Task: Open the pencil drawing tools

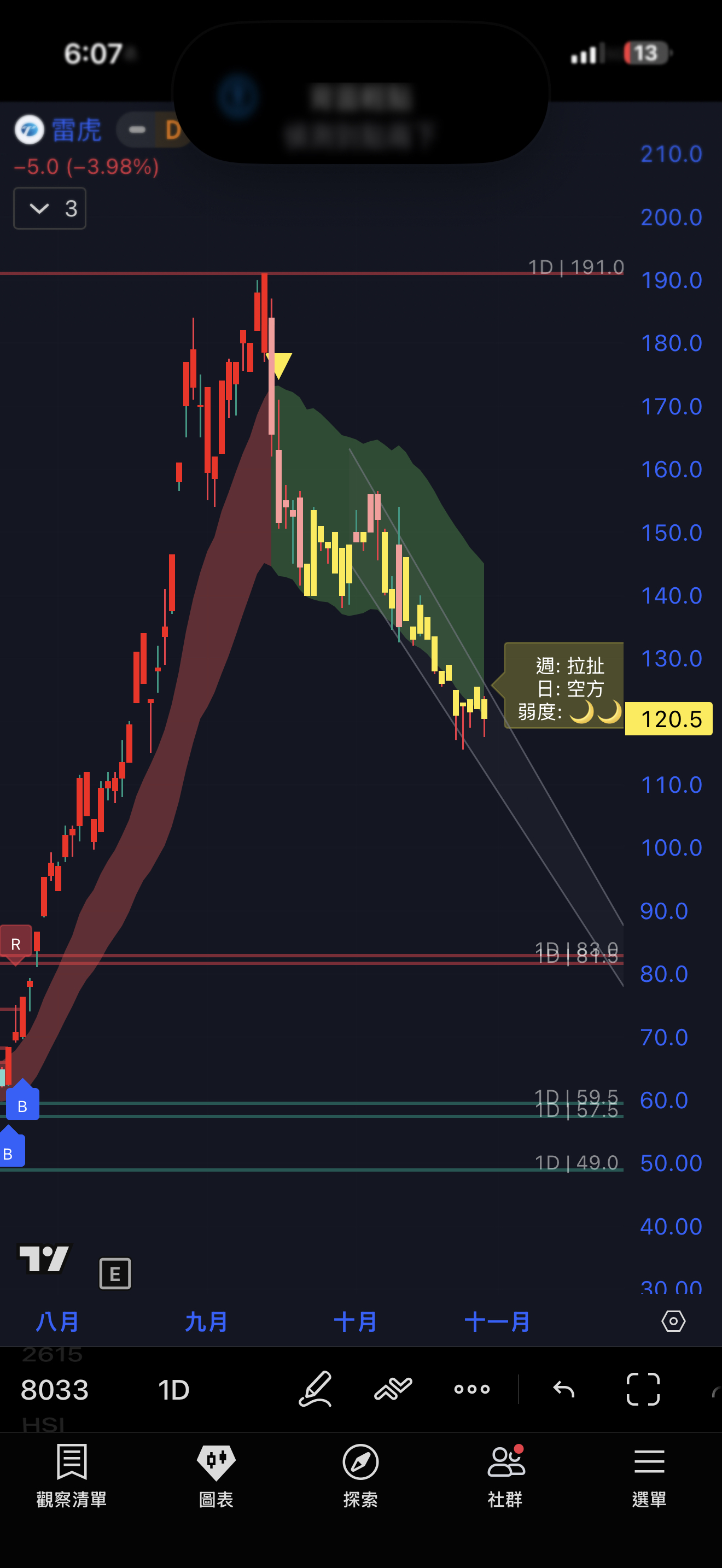Action: (x=316, y=1389)
